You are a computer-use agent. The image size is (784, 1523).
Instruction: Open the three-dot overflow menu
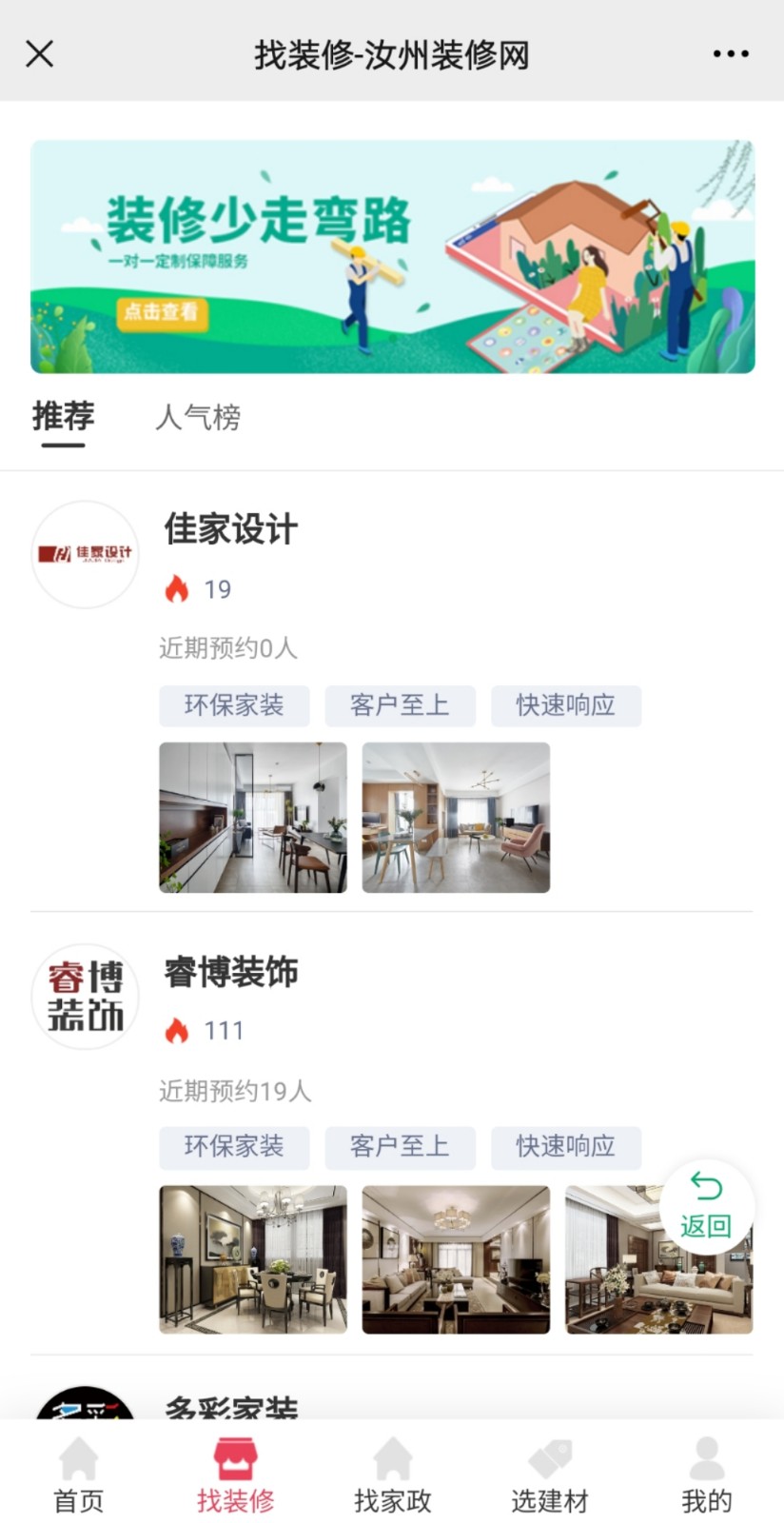coord(731,53)
